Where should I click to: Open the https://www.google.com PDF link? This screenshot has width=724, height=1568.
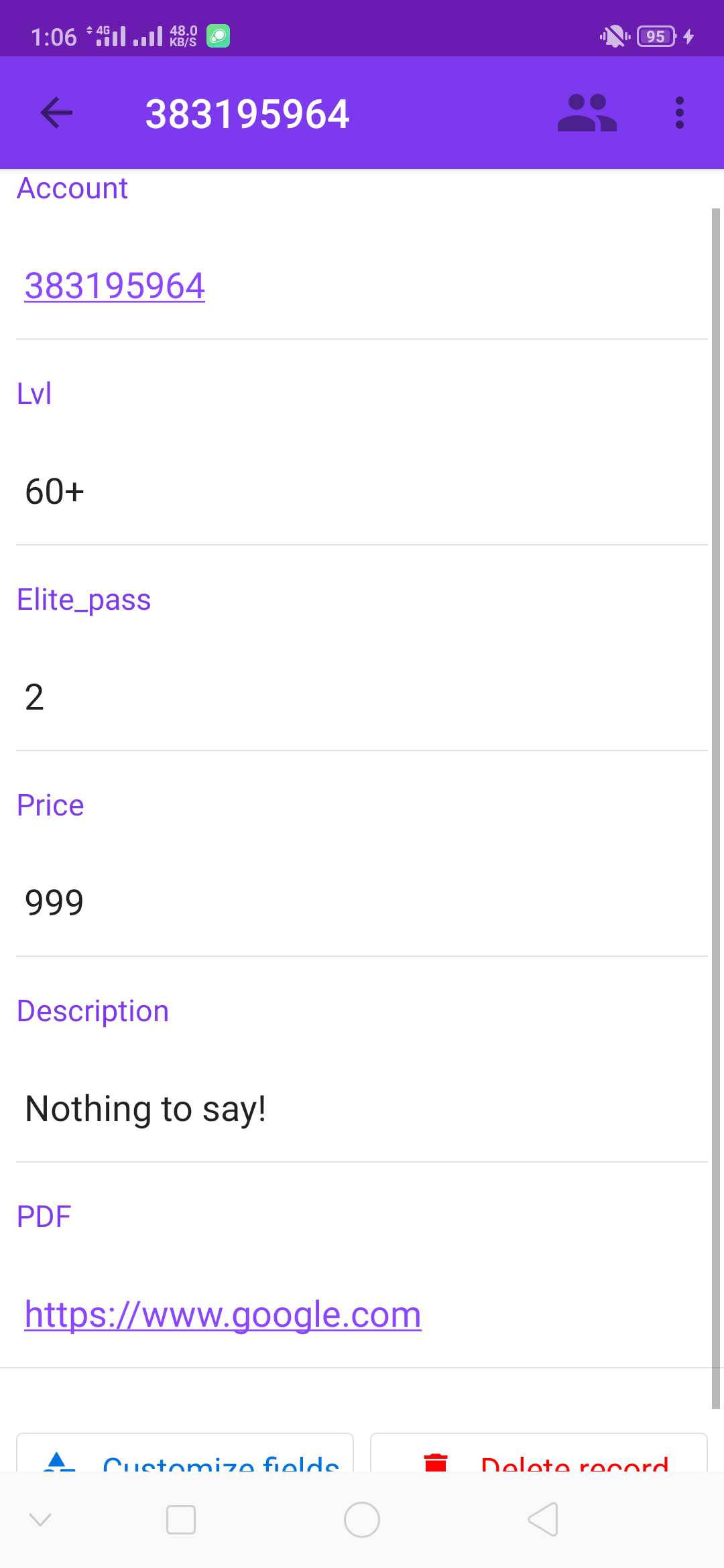(223, 1315)
